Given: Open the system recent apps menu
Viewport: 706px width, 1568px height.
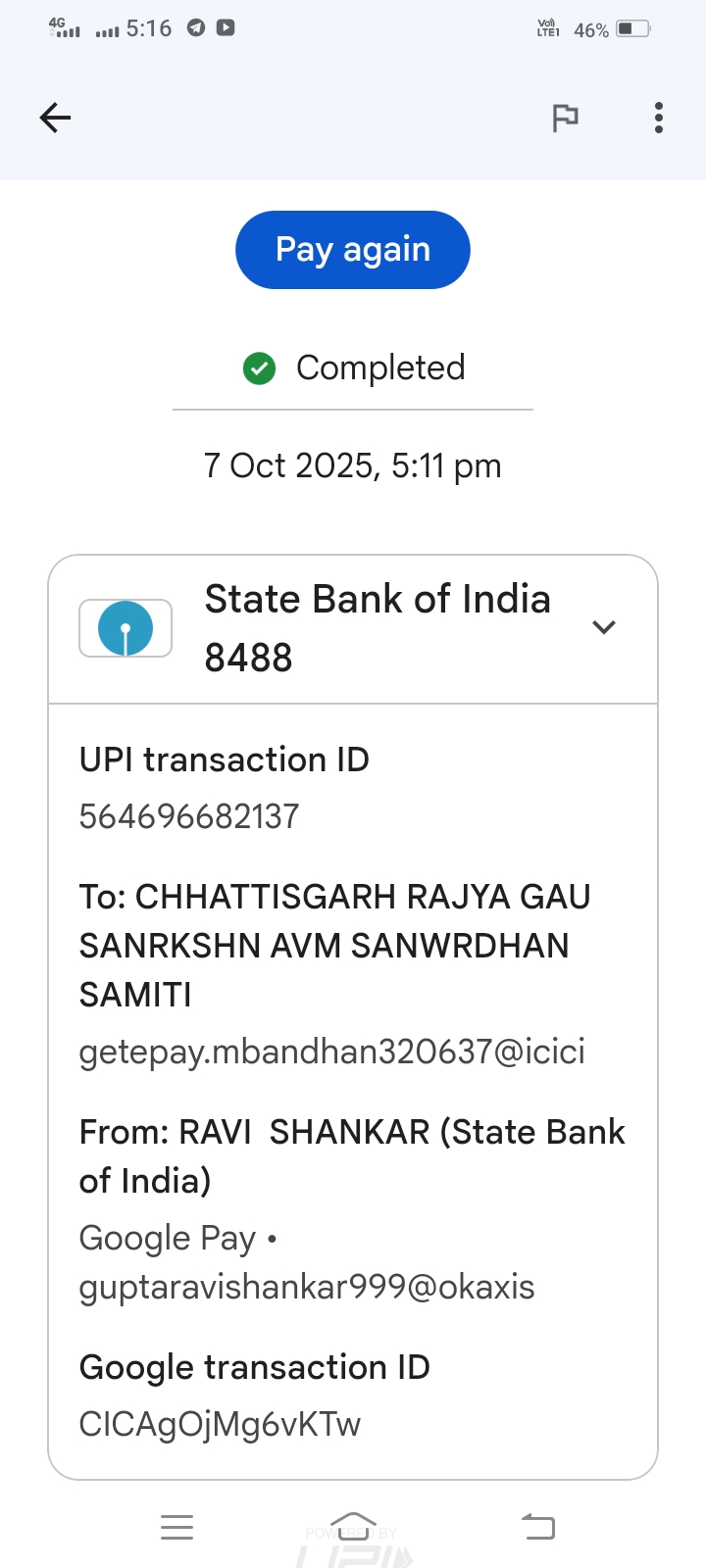Looking at the screenshot, I should (176, 1527).
